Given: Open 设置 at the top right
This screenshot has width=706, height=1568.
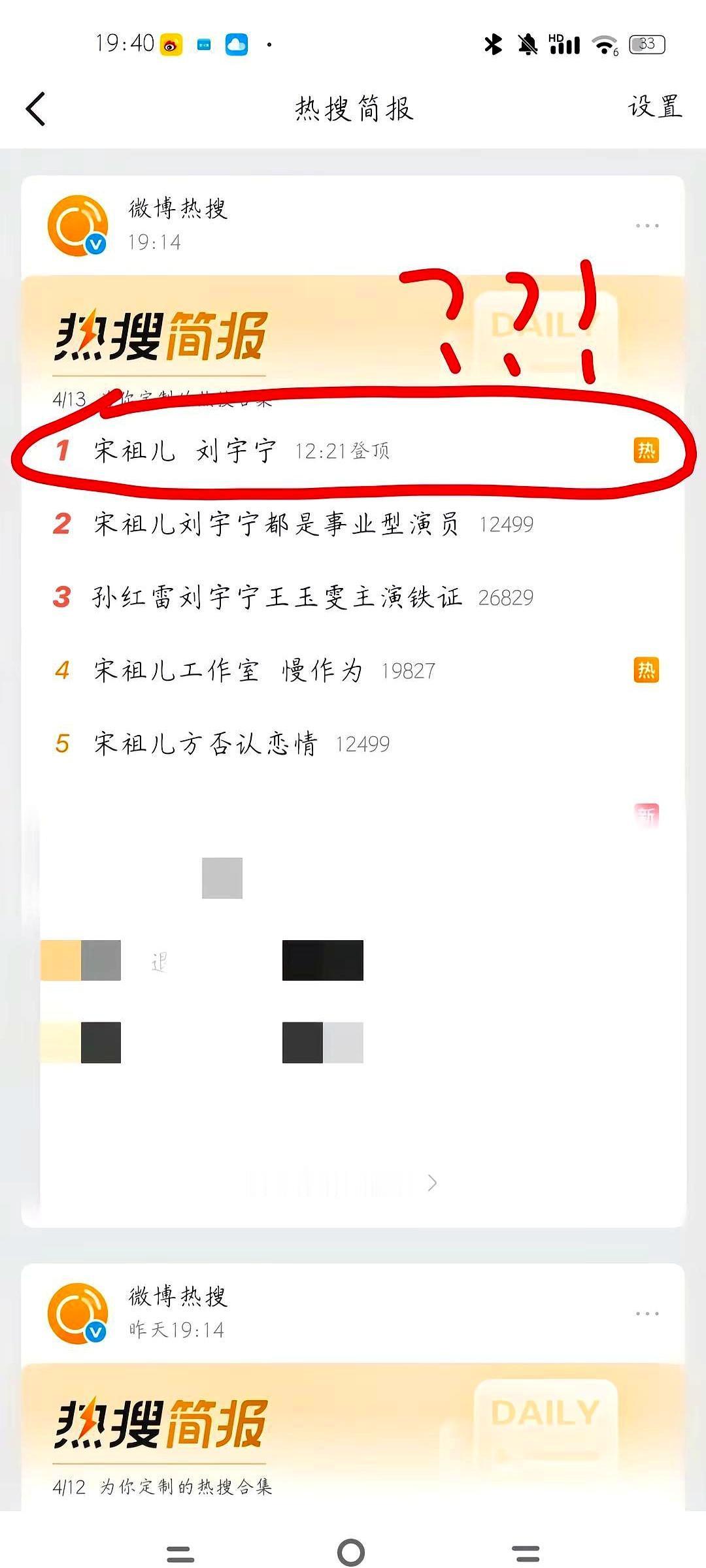Looking at the screenshot, I should [654, 106].
